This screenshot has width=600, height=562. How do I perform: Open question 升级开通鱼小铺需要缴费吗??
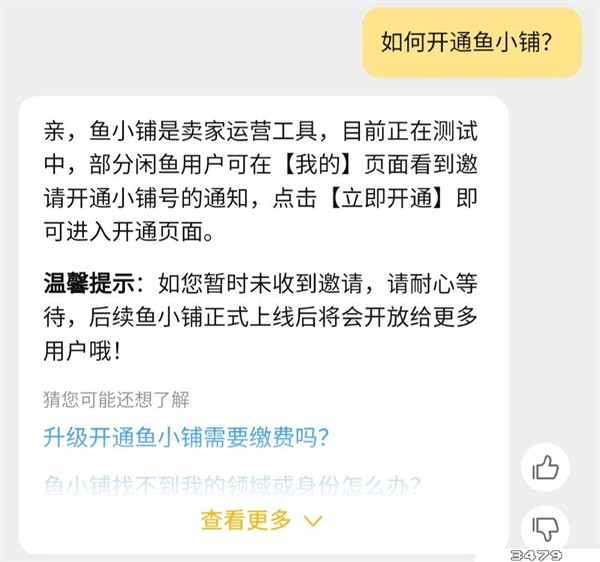[187, 438]
